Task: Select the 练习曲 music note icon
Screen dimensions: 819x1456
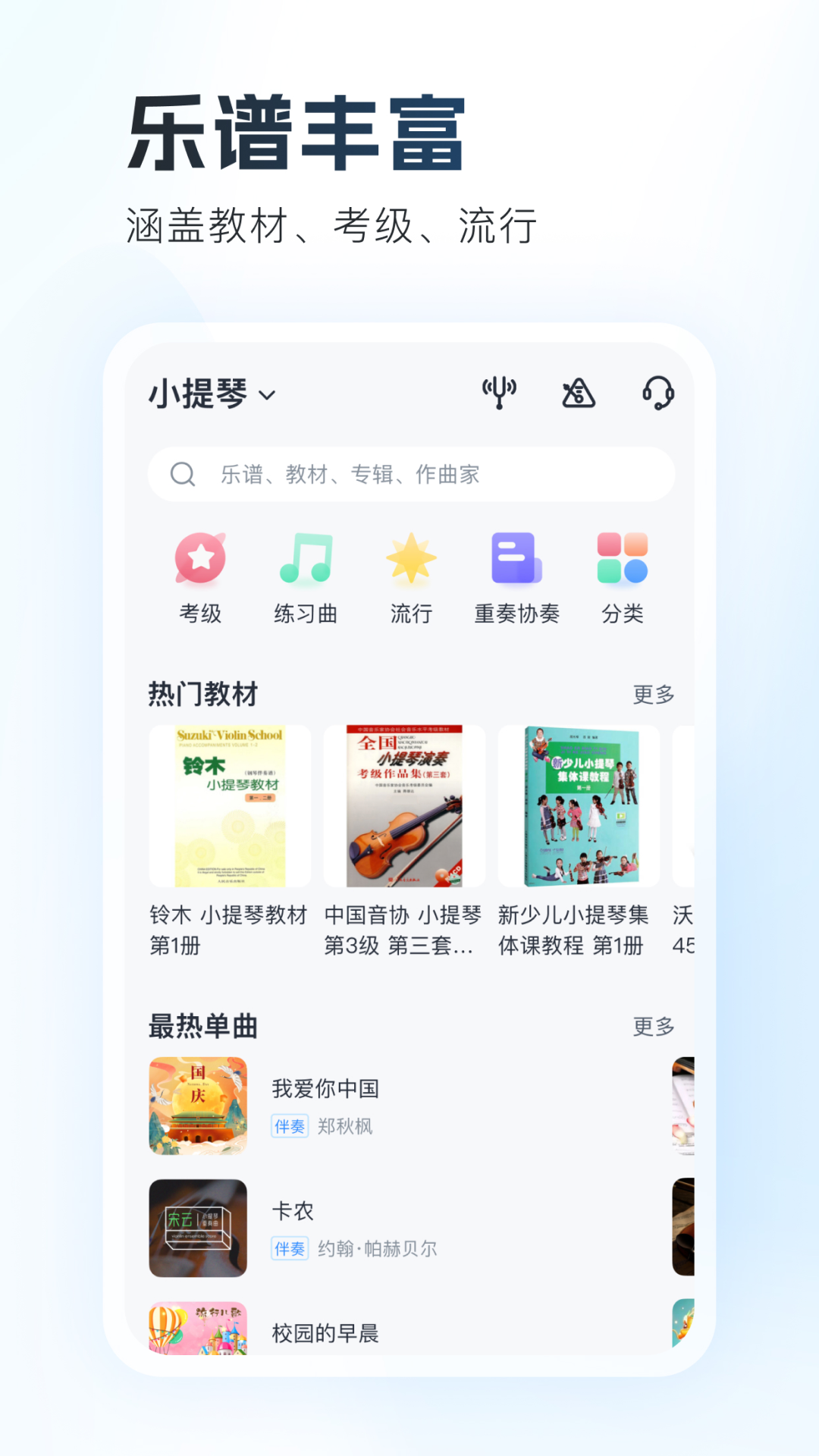Action: [x=305, y=561]
